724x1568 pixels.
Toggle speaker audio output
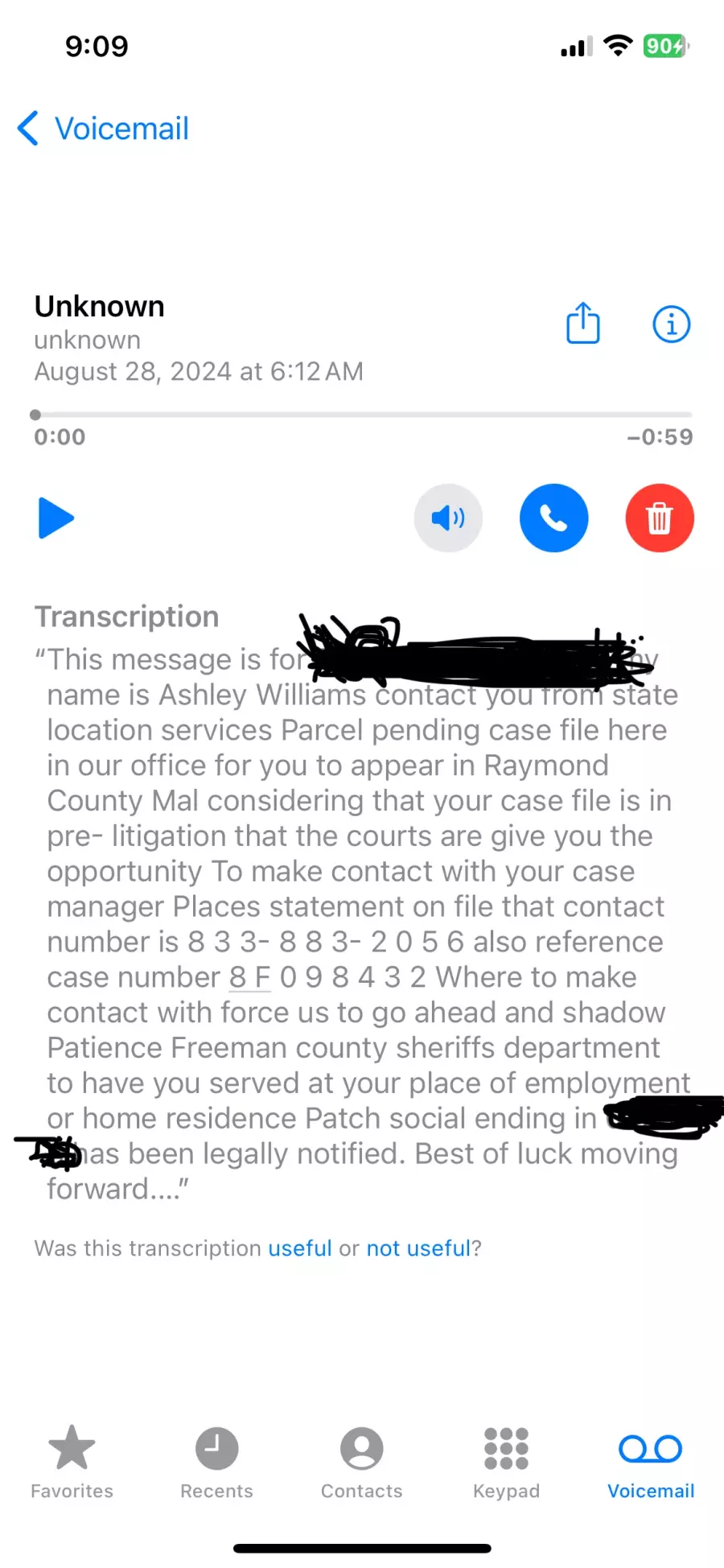(x=448, y=518)
